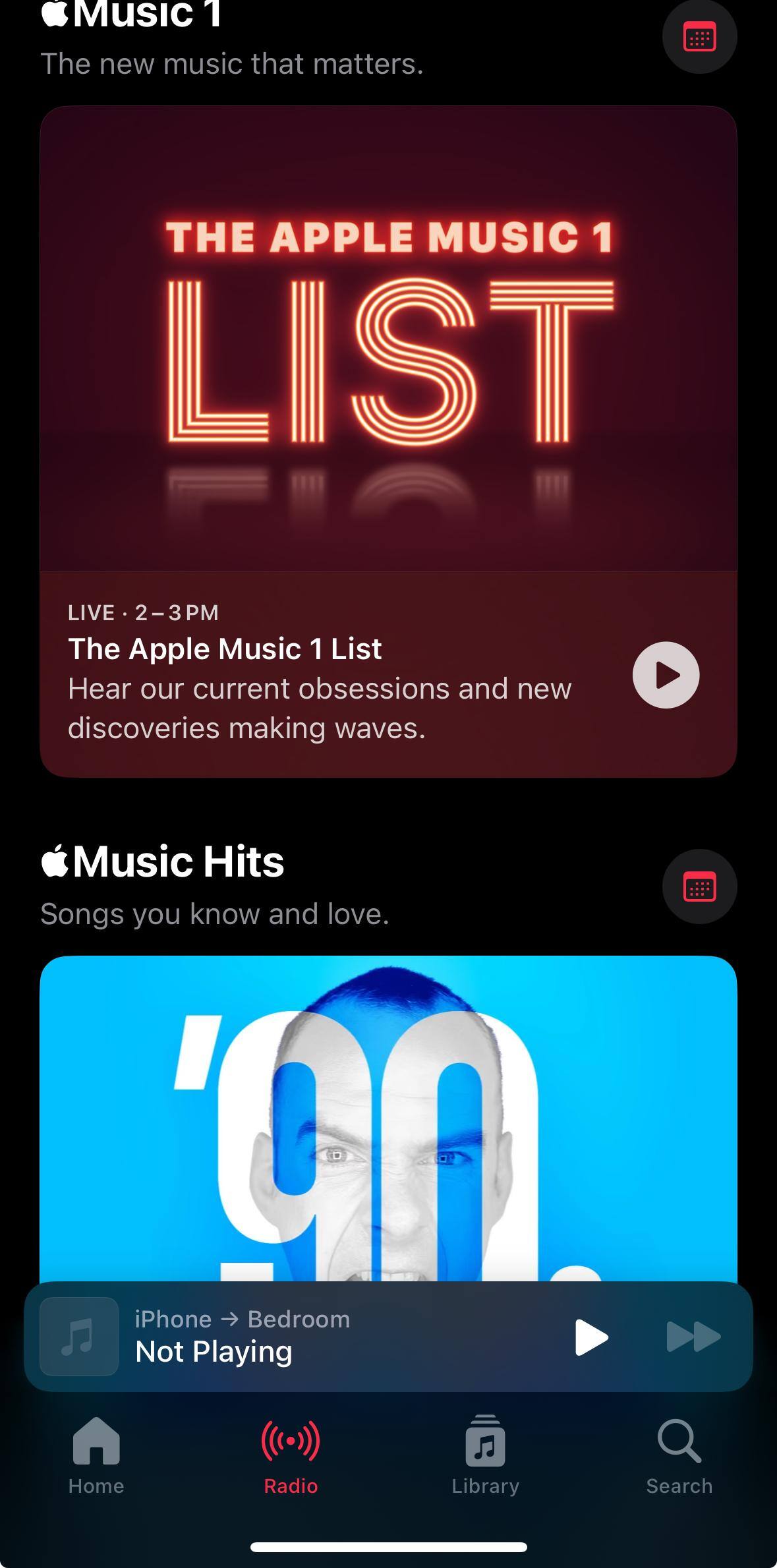The height and width of the screenshot is (1568, 777).
Task: Go to the Home tab
Action: coord(96,1455)
